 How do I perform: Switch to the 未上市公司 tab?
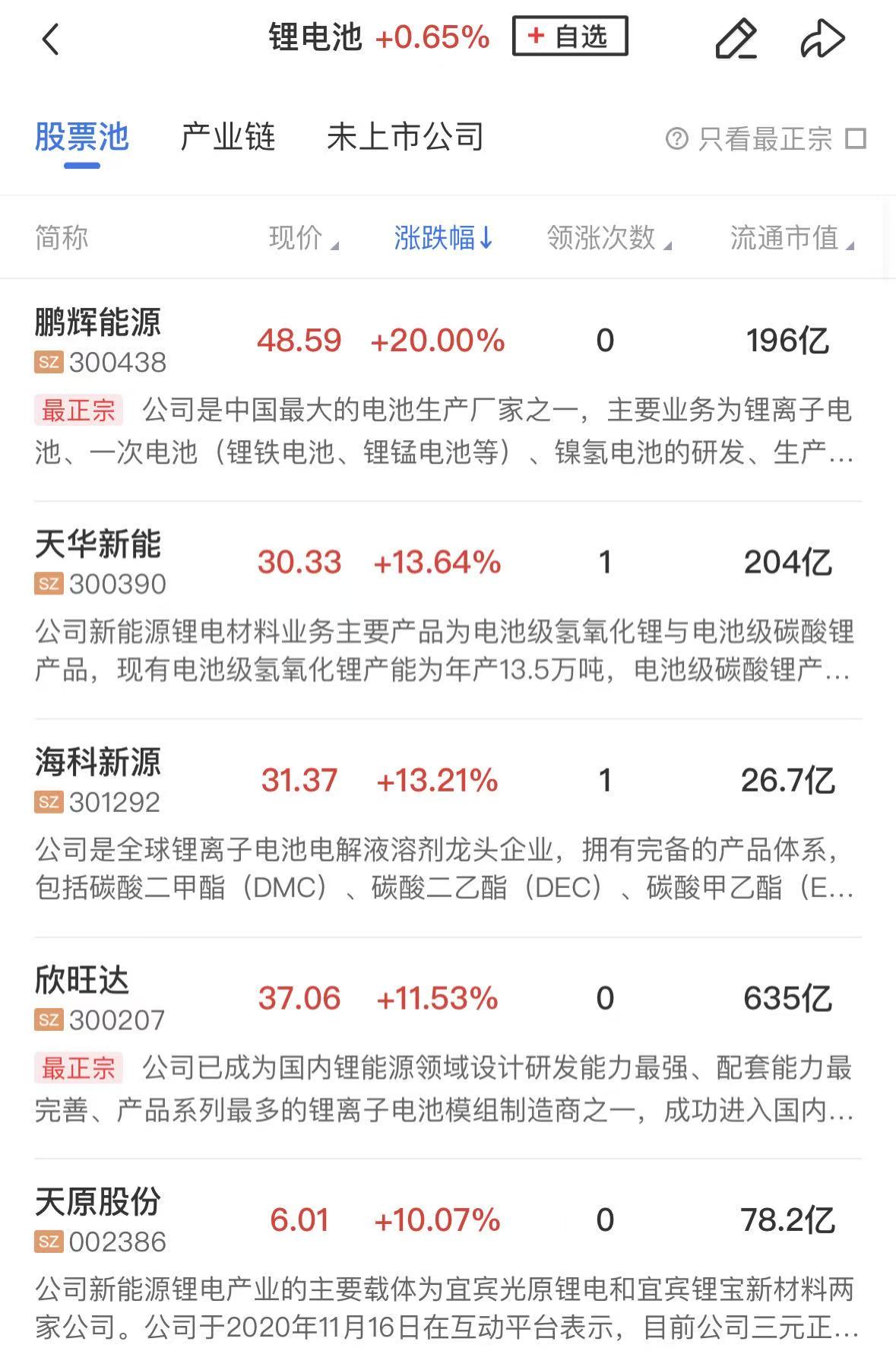(x=405, y=138)
